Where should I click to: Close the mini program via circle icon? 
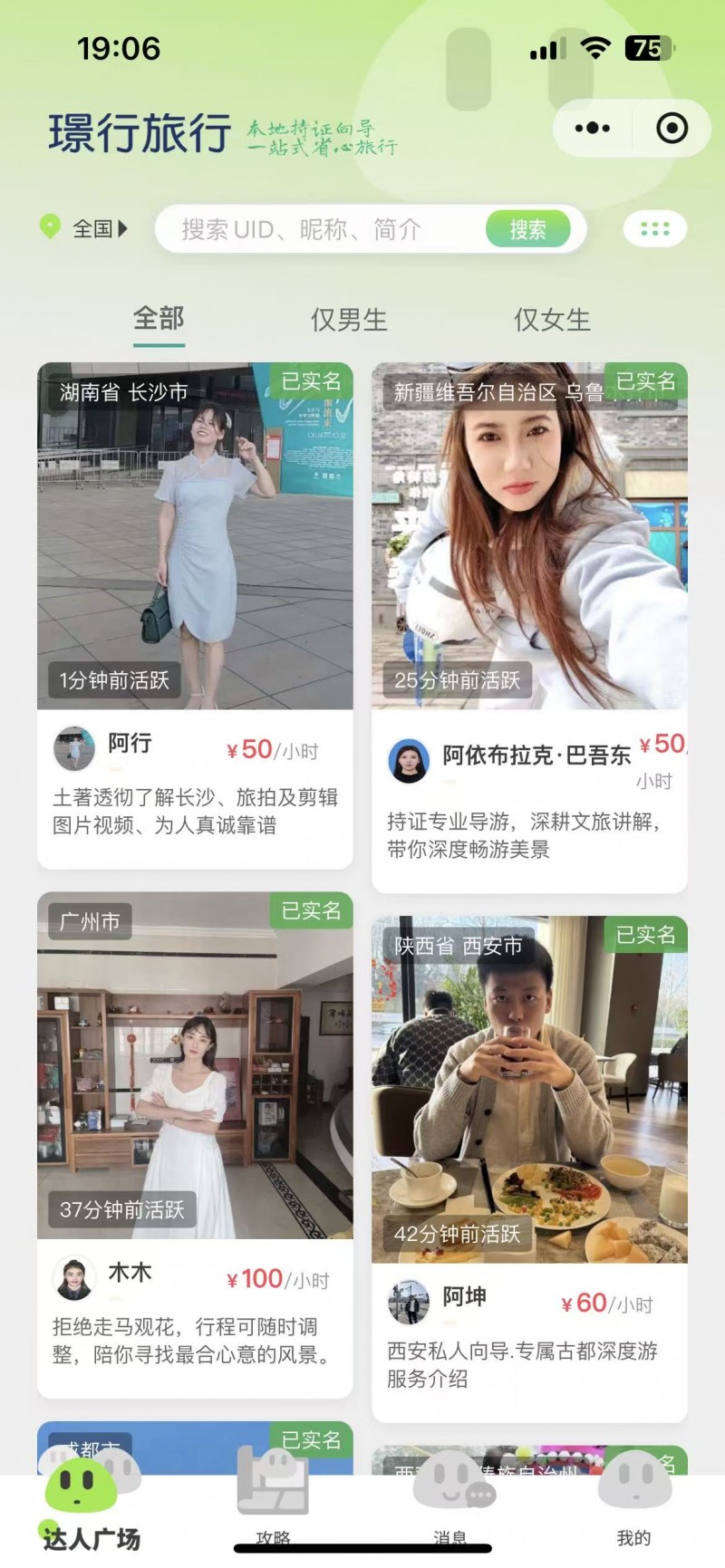pyautogui.click(x=672, y=128)
